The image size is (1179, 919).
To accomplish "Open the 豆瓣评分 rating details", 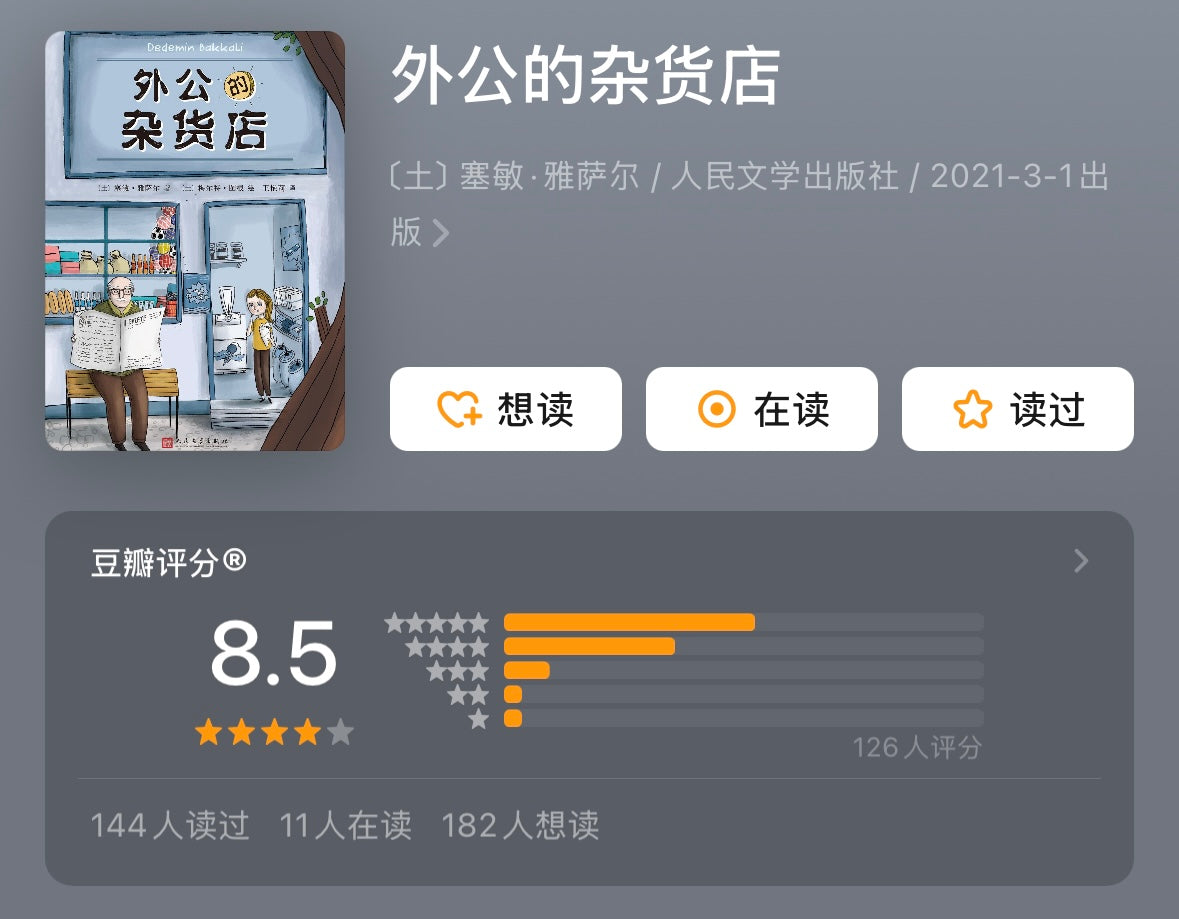I will point(1080,561).
